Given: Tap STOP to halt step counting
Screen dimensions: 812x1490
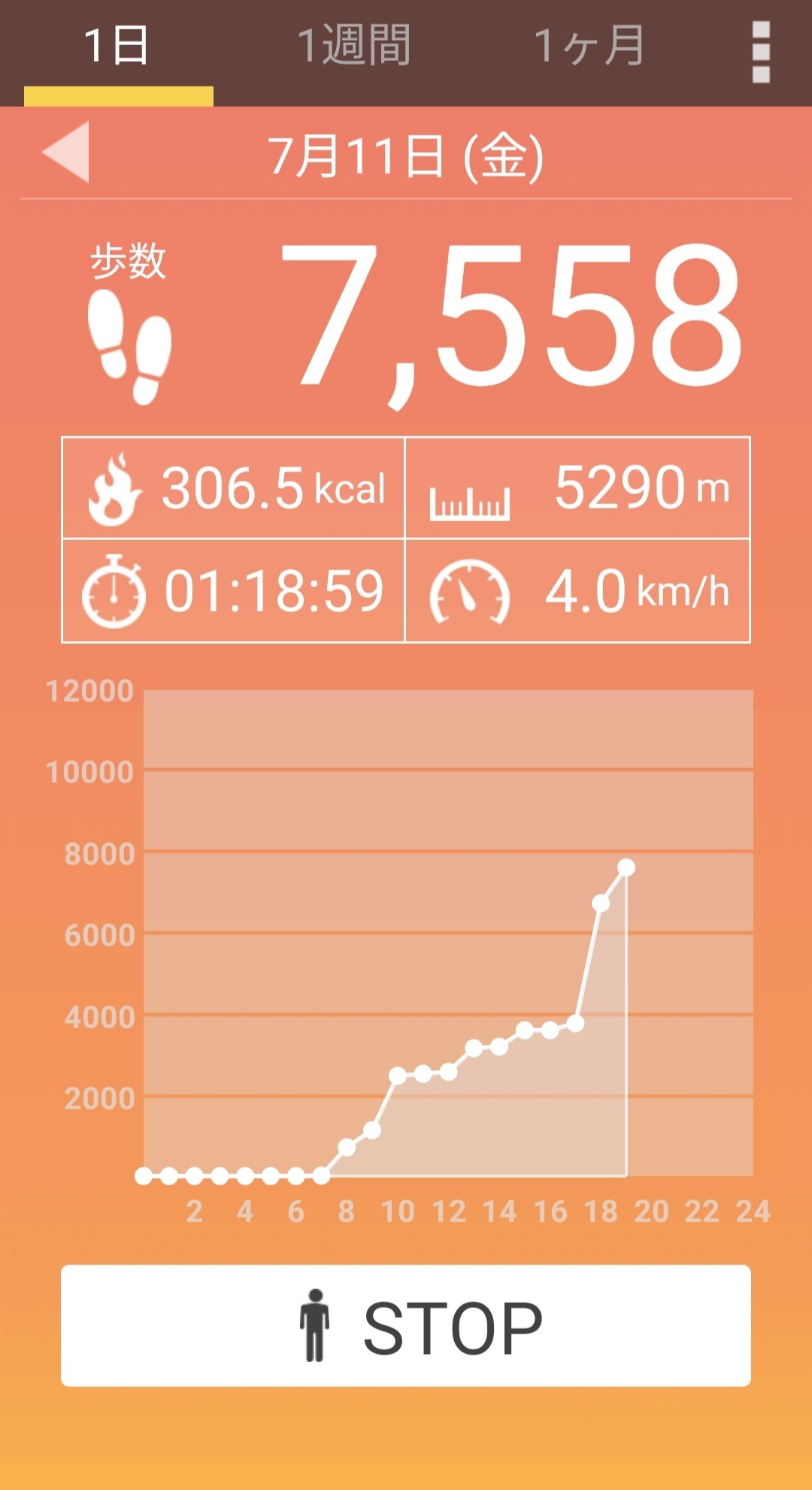Looking at the screenshot, I should pyautogui.click(x=406, y=1326).
